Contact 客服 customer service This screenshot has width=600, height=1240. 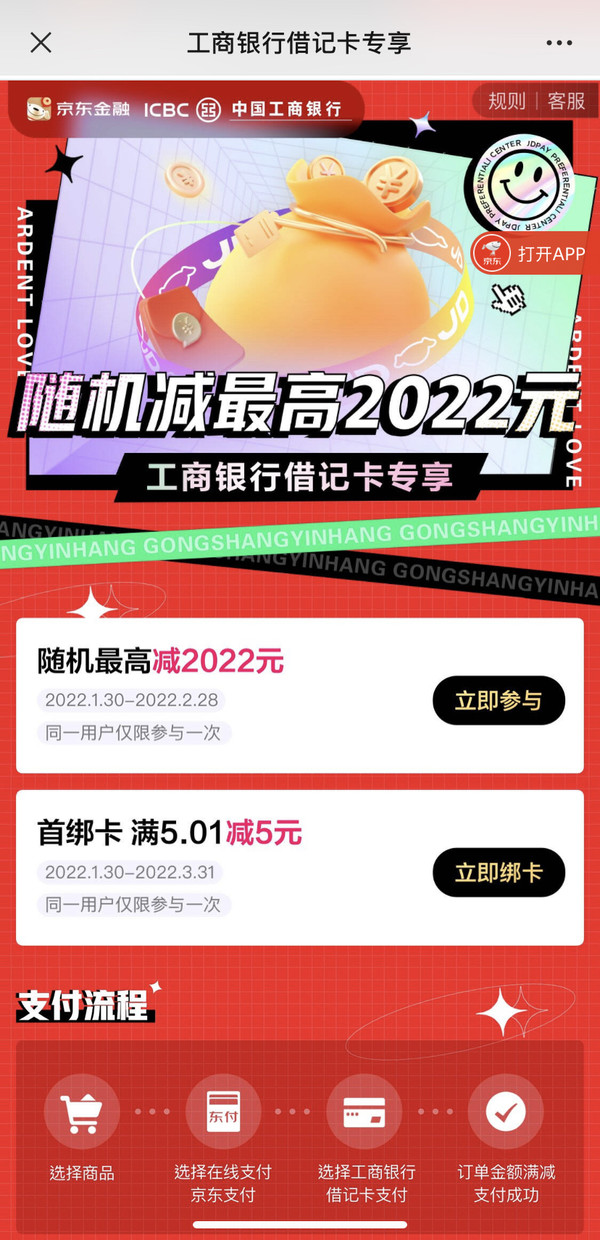pyautogui.click(x=566, y=101)
